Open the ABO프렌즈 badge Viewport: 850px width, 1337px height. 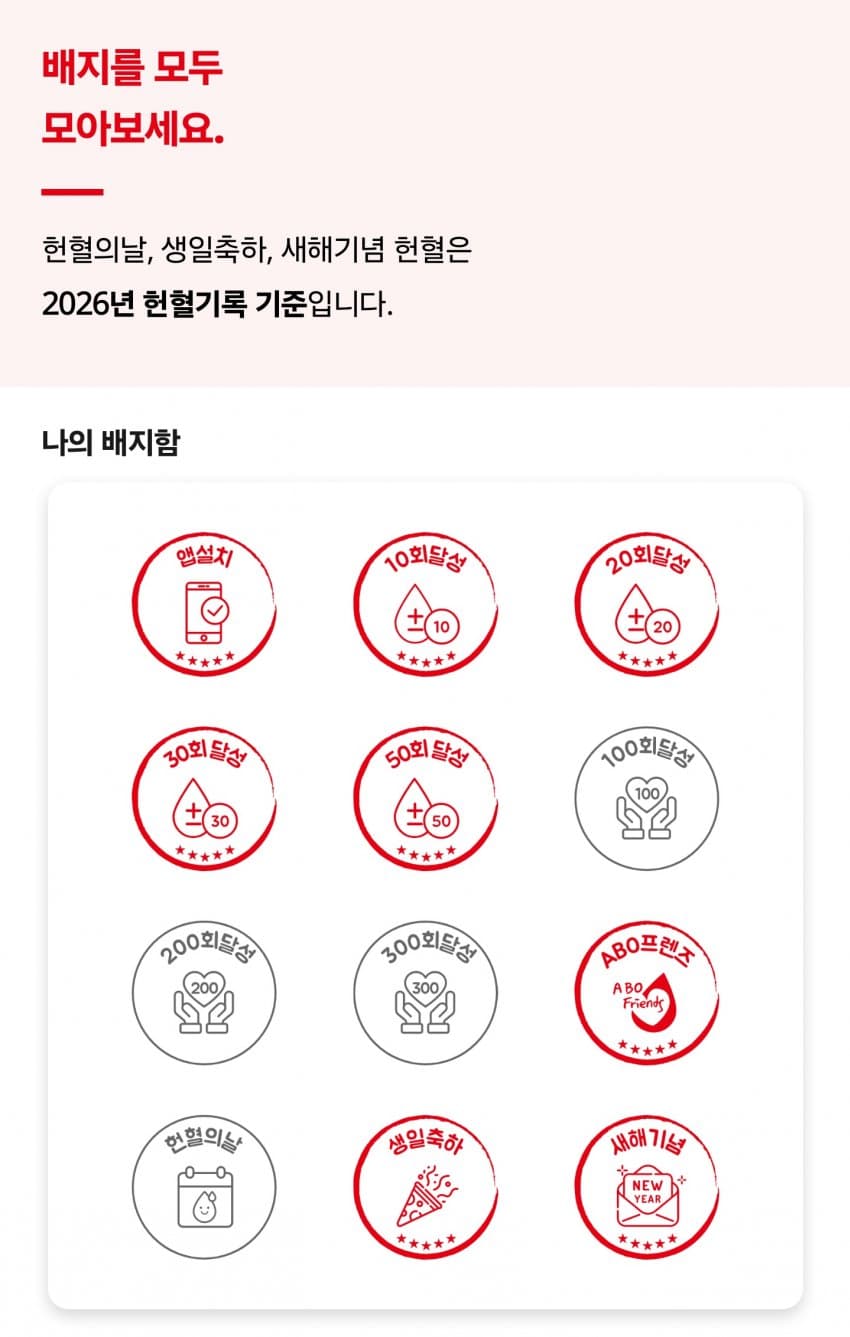[x=647, y=993]
